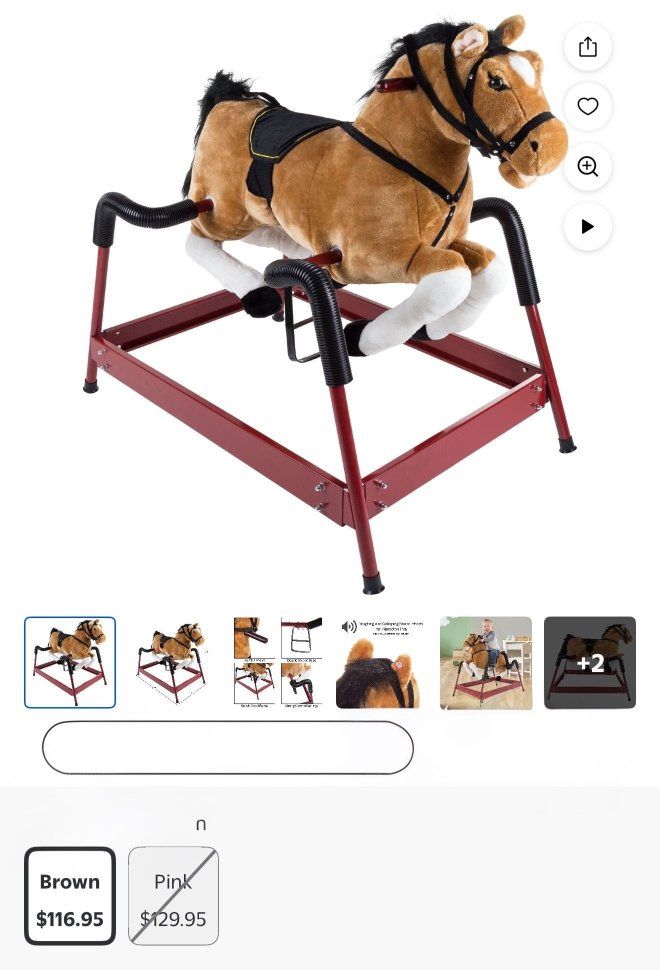Open the +2 more images thumbnail
660x970 pixels.
(x=590, y=662)
